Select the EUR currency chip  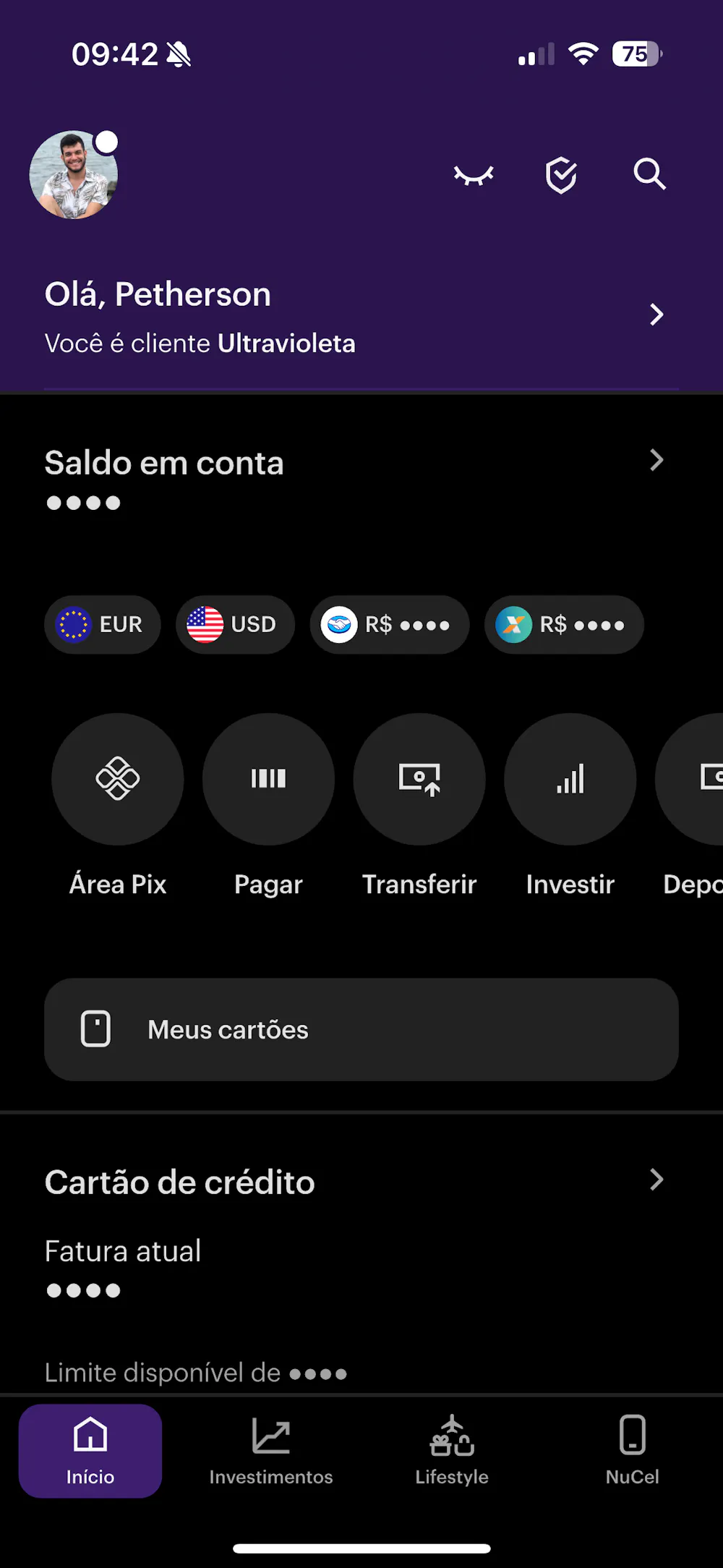pyautogui.click(x=102, y=625)
